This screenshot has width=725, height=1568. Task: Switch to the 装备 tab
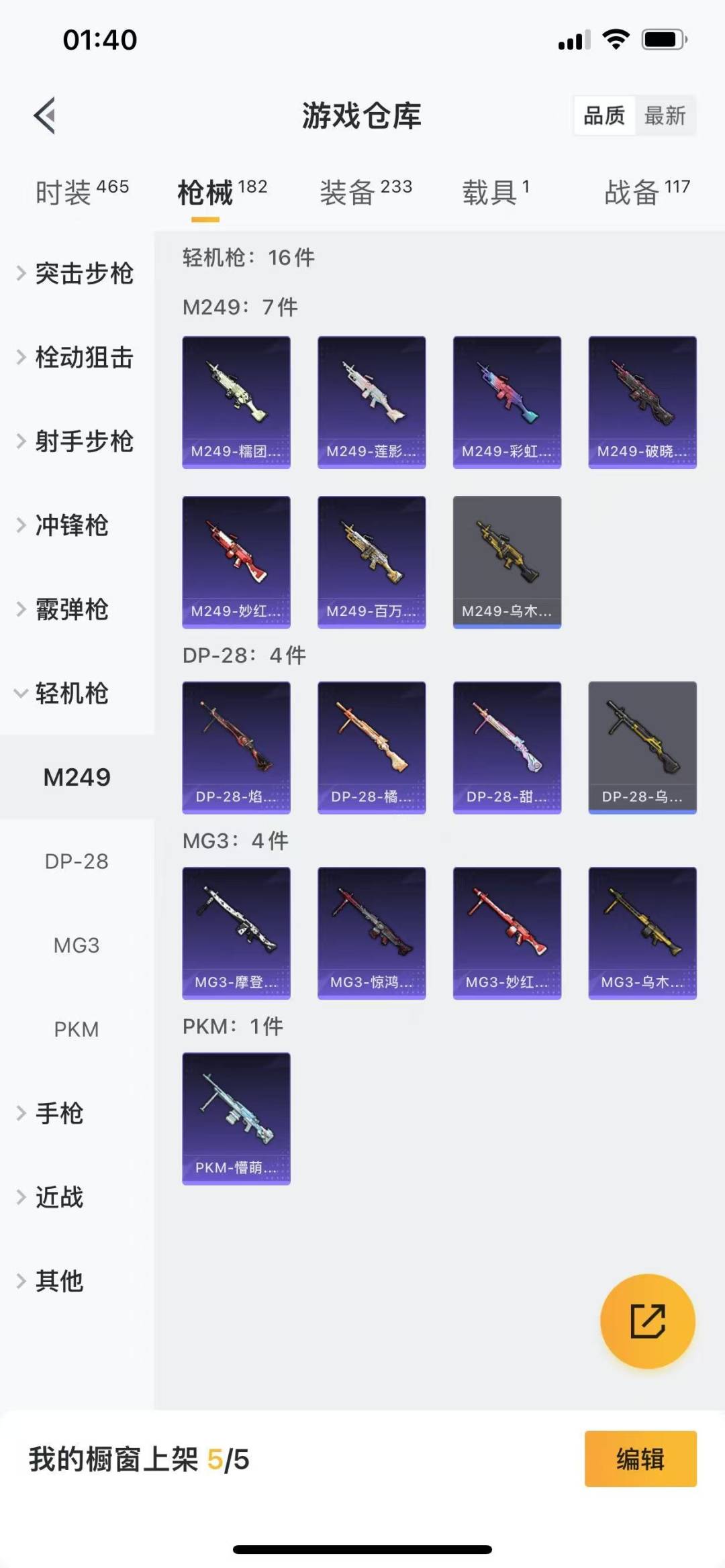click(365, 192)
